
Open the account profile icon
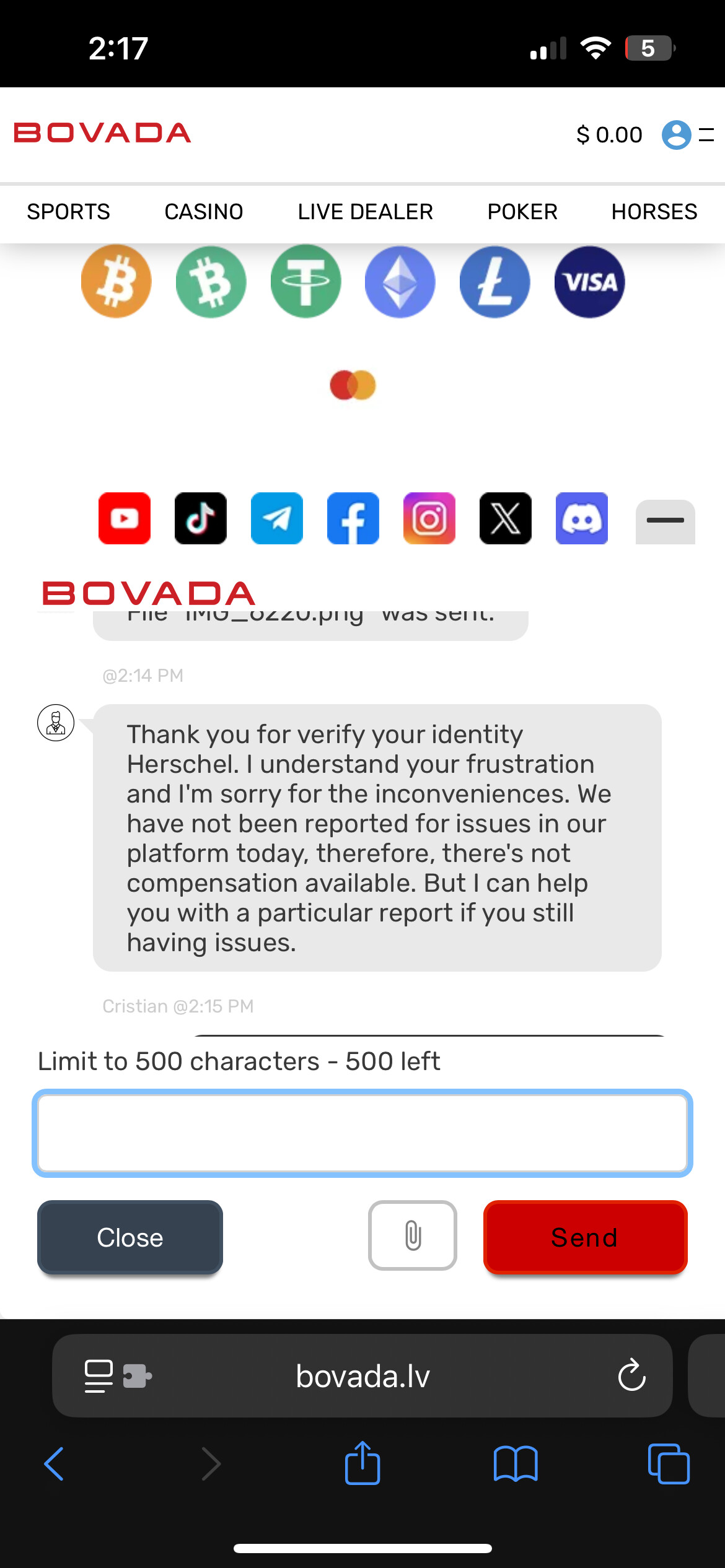[x=676, y=134]
